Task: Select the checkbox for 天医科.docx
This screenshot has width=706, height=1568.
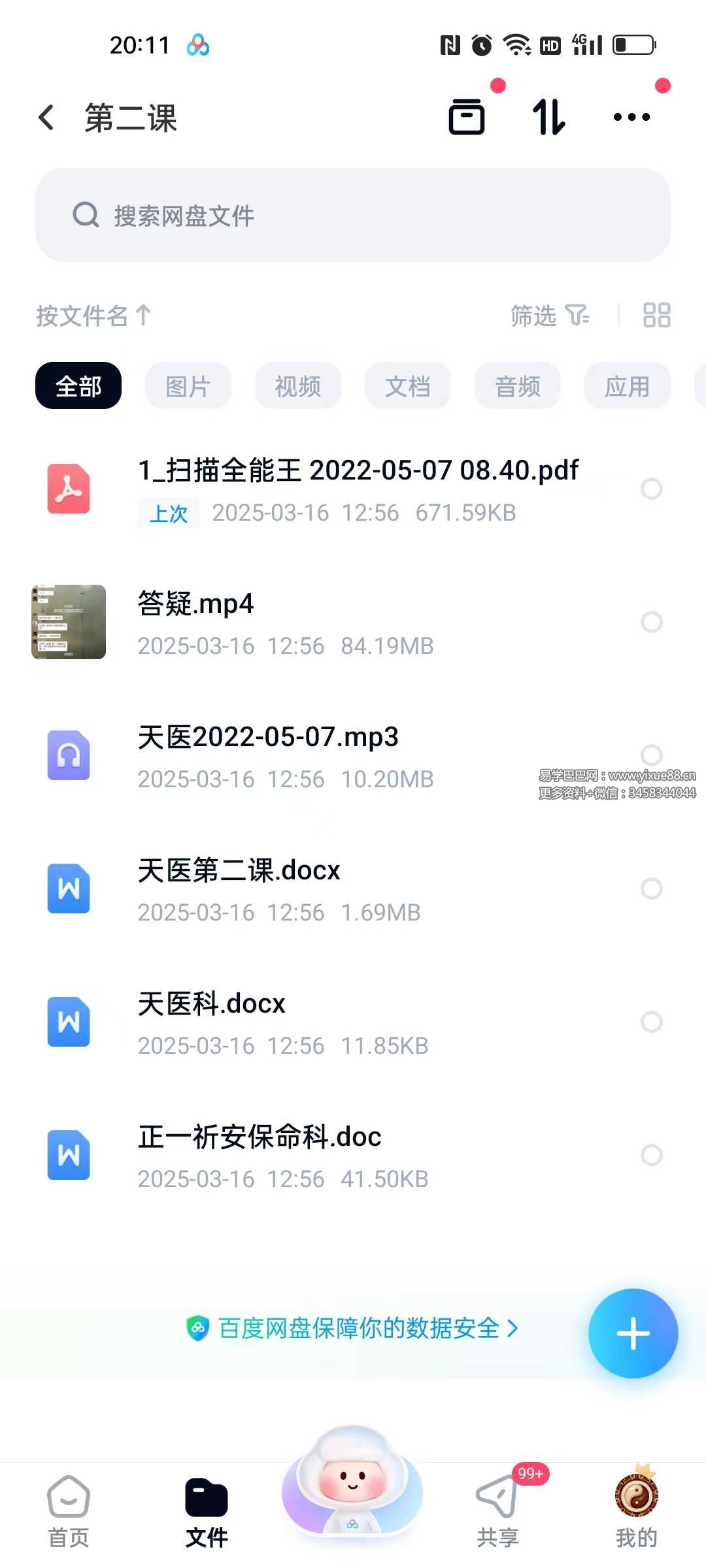Action: (651, 1021)
